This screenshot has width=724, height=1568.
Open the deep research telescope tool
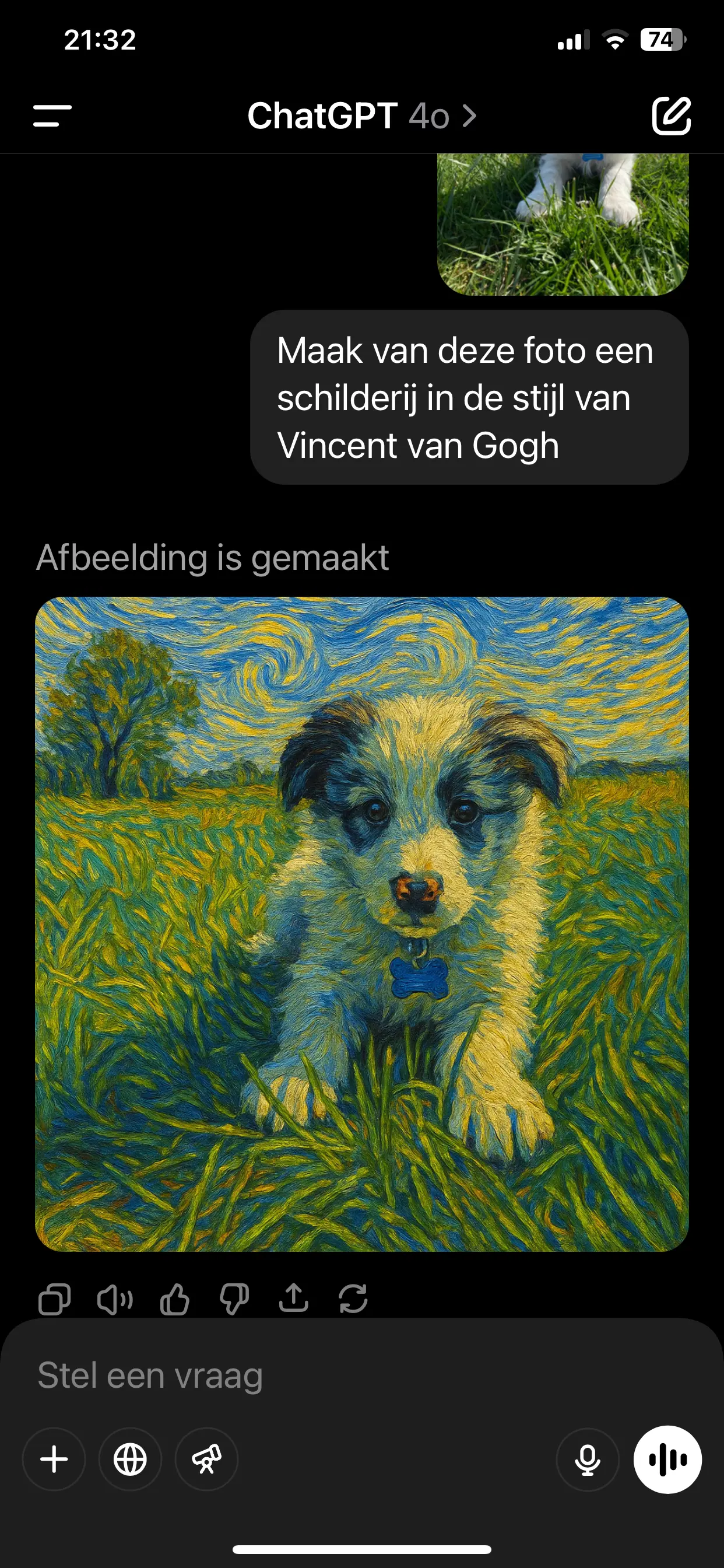click(x=207, y=1459)
